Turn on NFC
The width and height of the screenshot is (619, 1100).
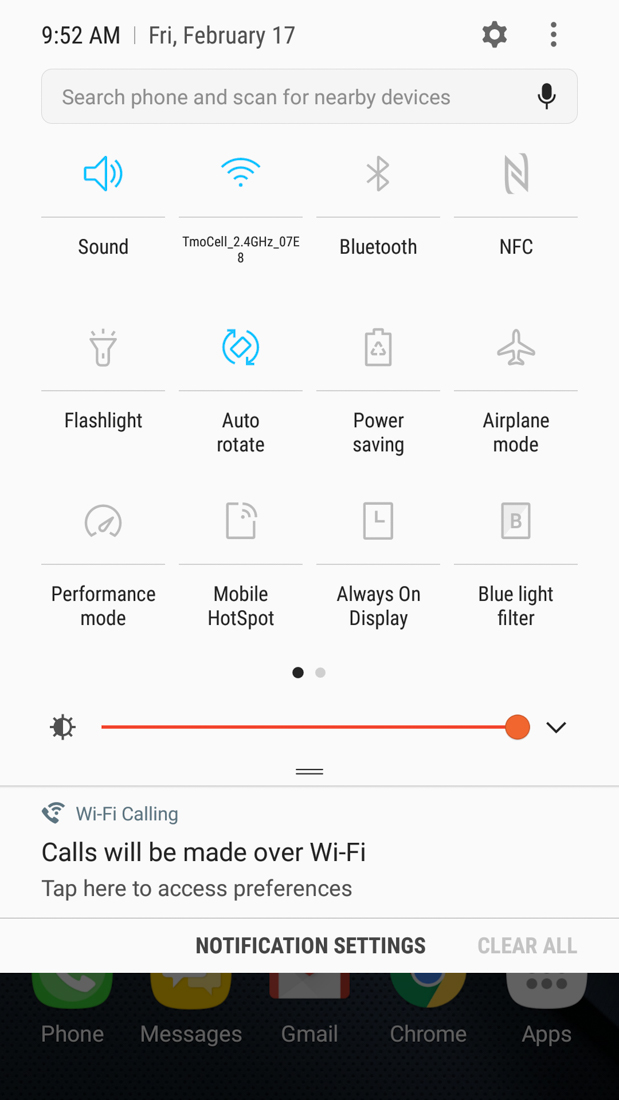coord(516,175)
